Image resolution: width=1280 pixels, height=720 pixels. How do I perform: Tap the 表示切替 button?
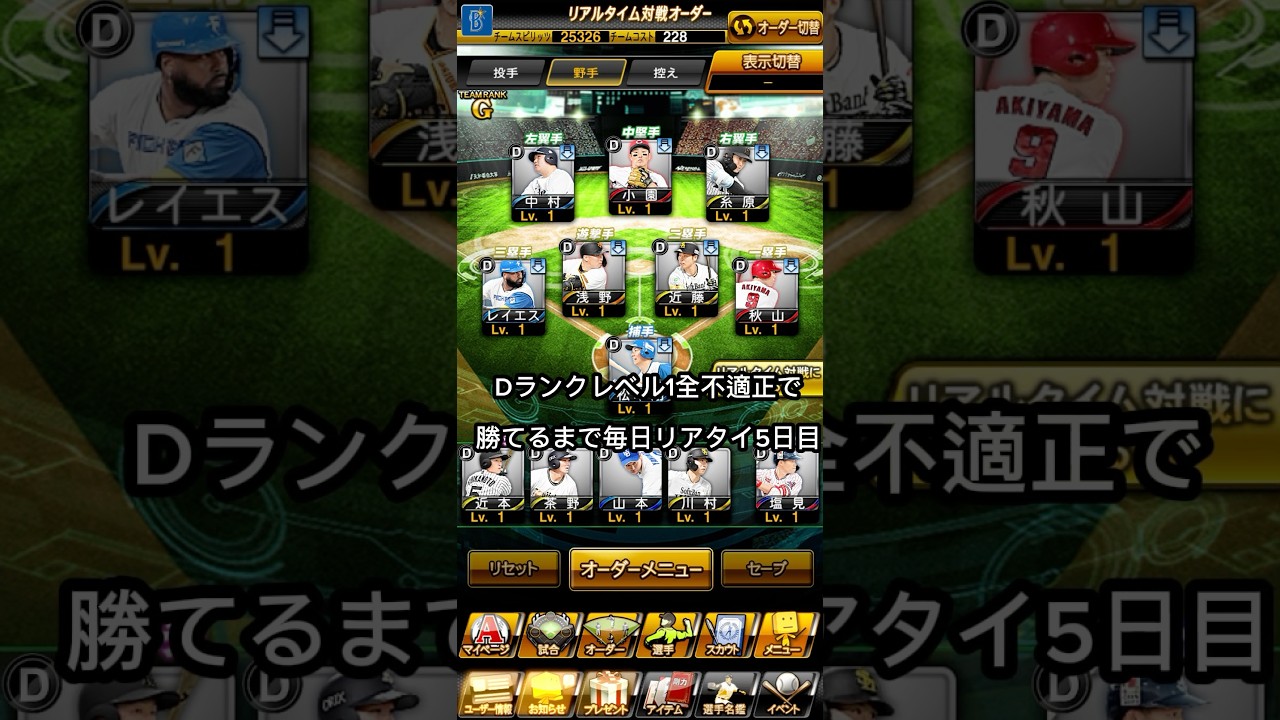[x=770, y=69]
